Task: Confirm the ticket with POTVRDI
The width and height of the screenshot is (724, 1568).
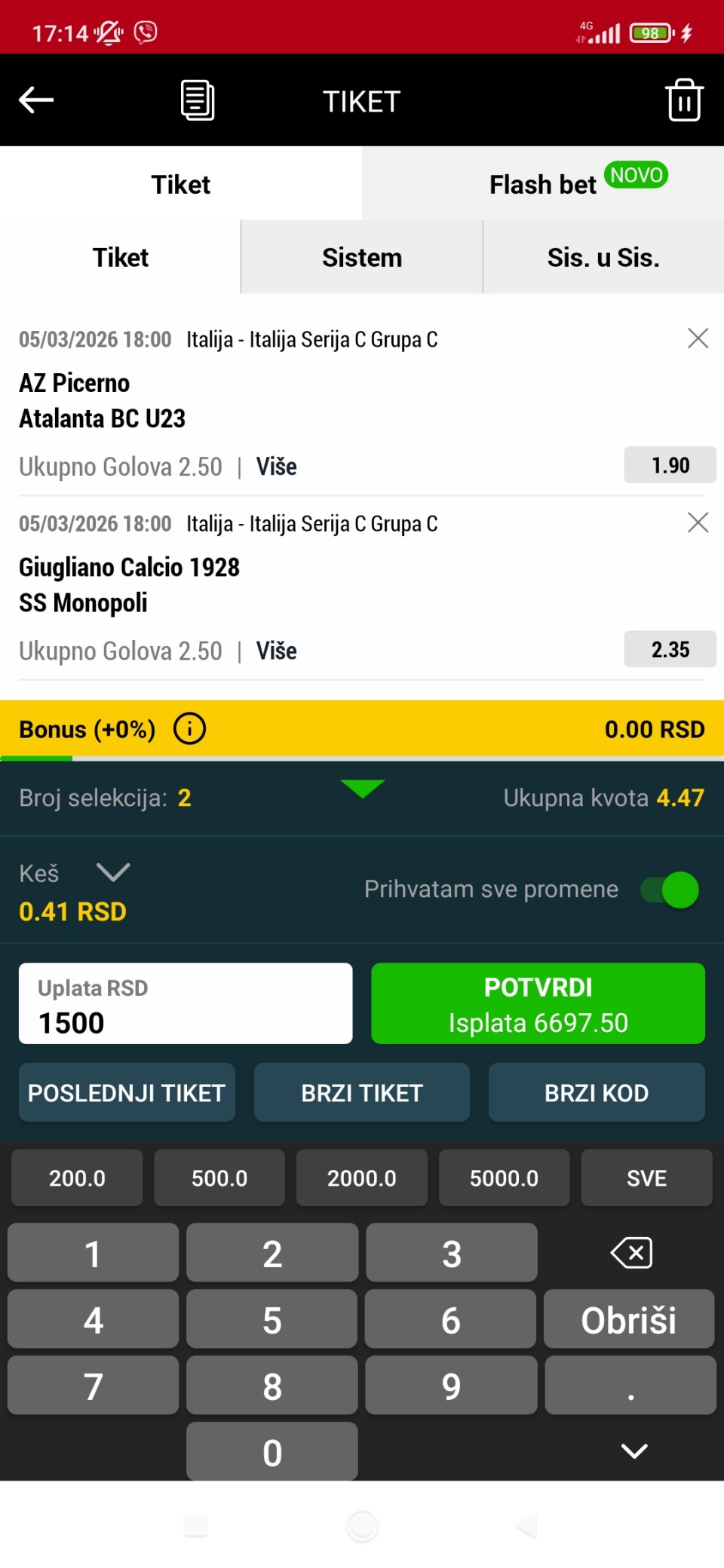Action: (538, 1003)
